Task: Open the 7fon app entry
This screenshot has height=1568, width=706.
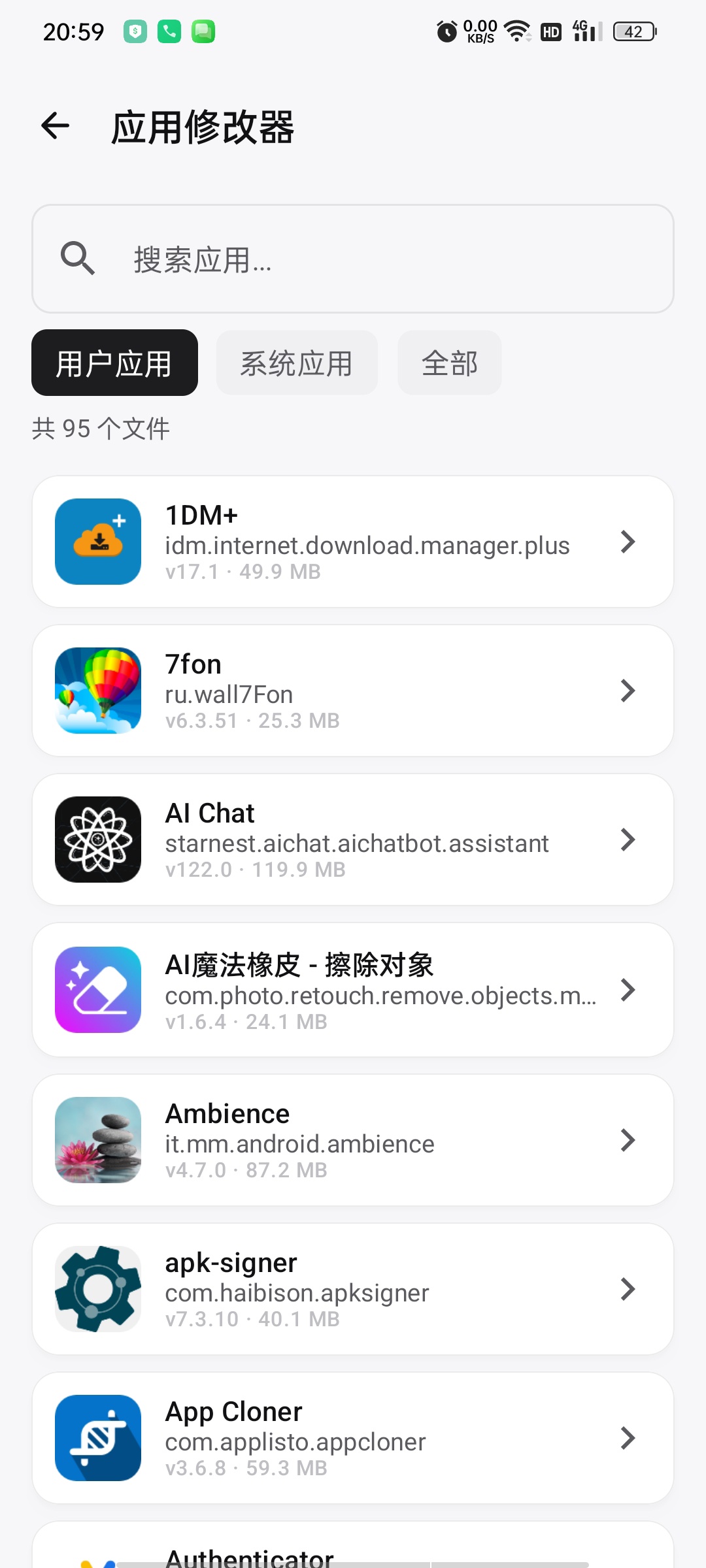Action: coord(353,691)
